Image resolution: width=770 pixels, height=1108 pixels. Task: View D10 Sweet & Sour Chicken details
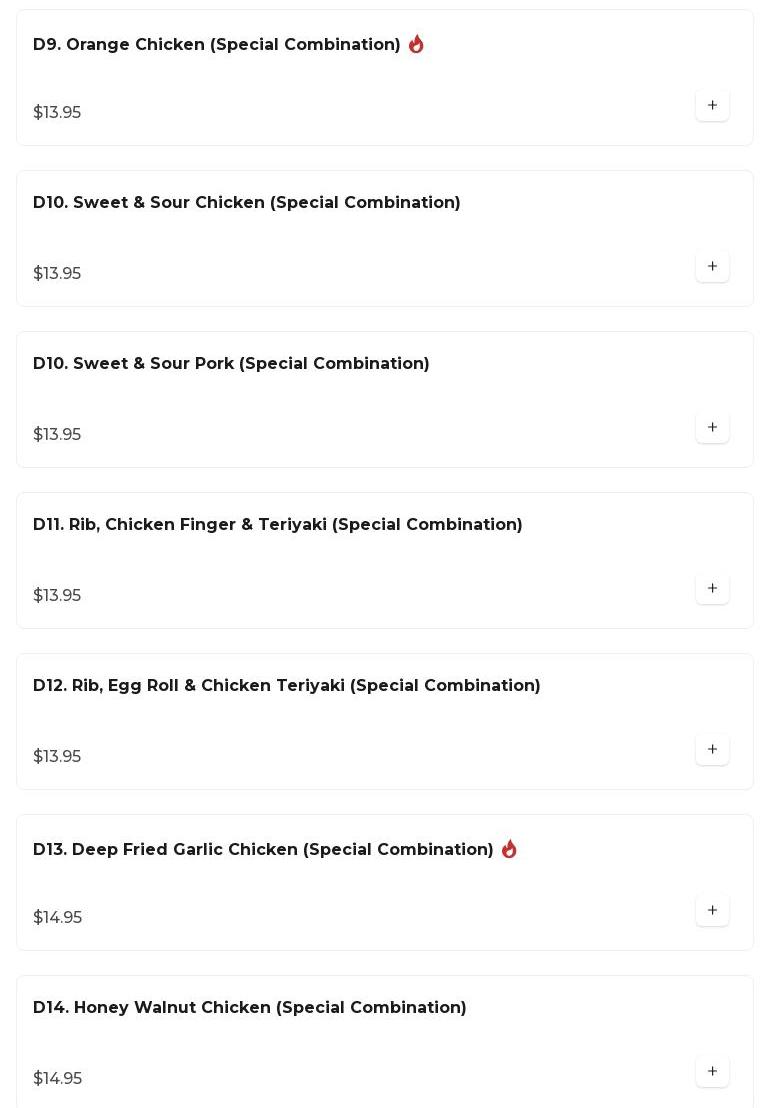246,203
